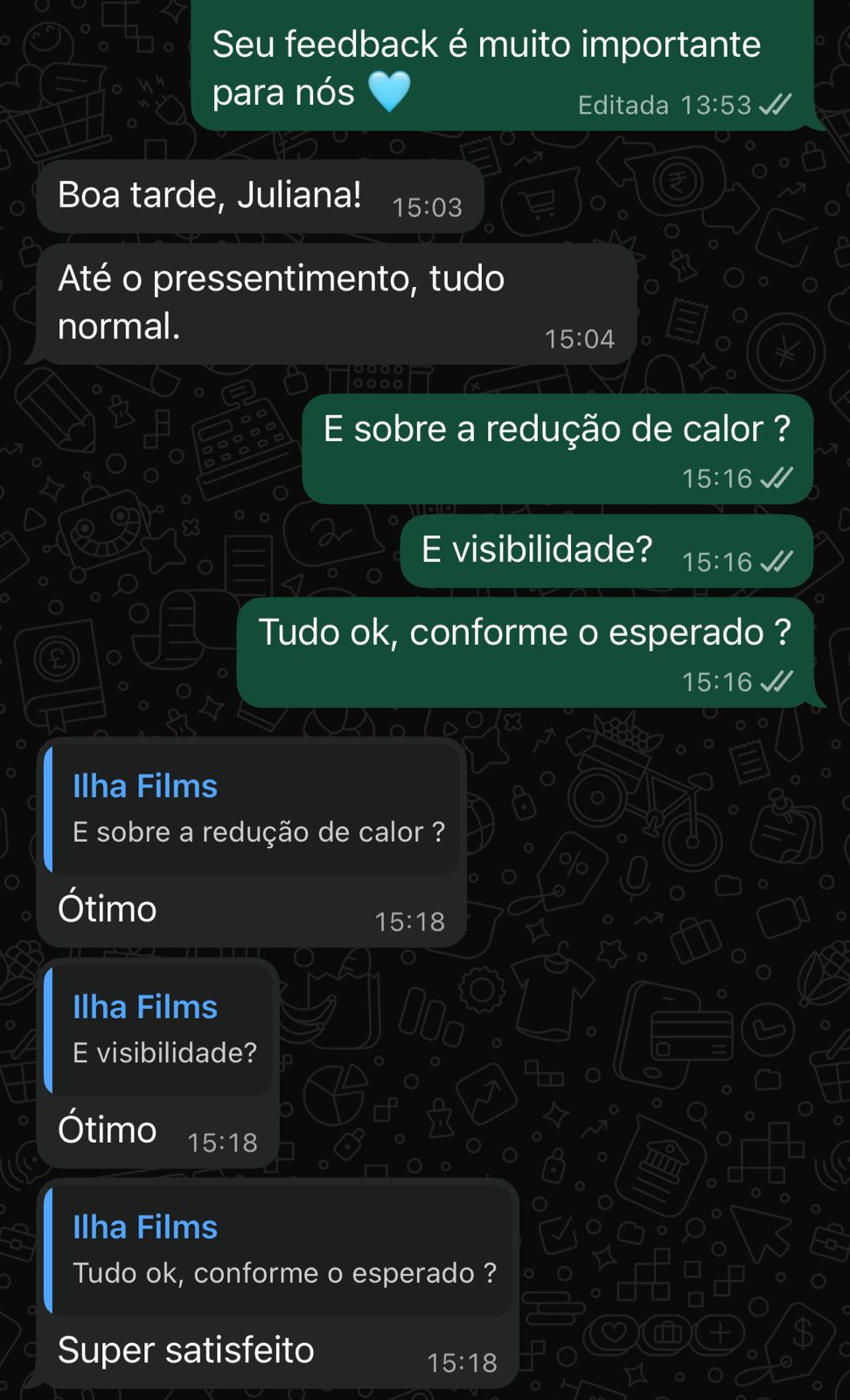The width and height of the screenshot is (850, 1400).
Task: Tap the blue quote bar next to 'Ilha Films'
Action: 48,809
